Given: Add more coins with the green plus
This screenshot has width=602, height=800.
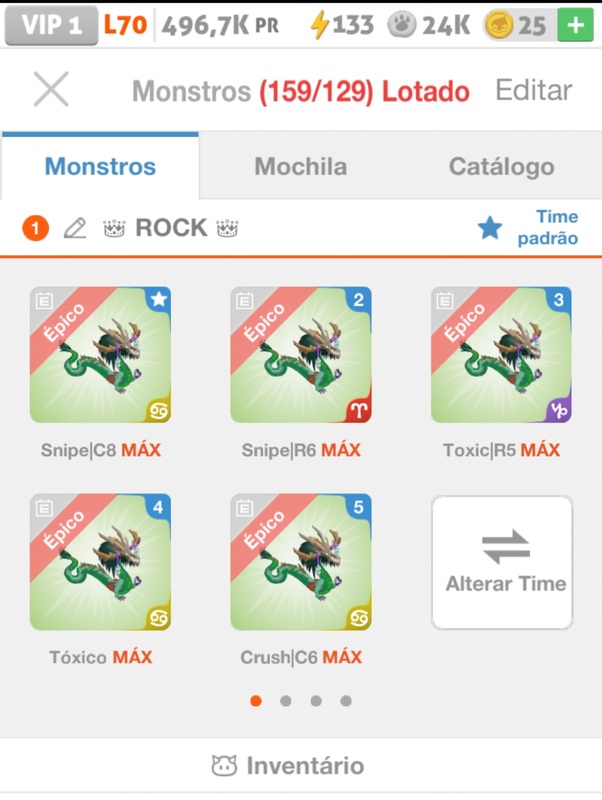Looking at the screenshot, I should coord(575,24).
